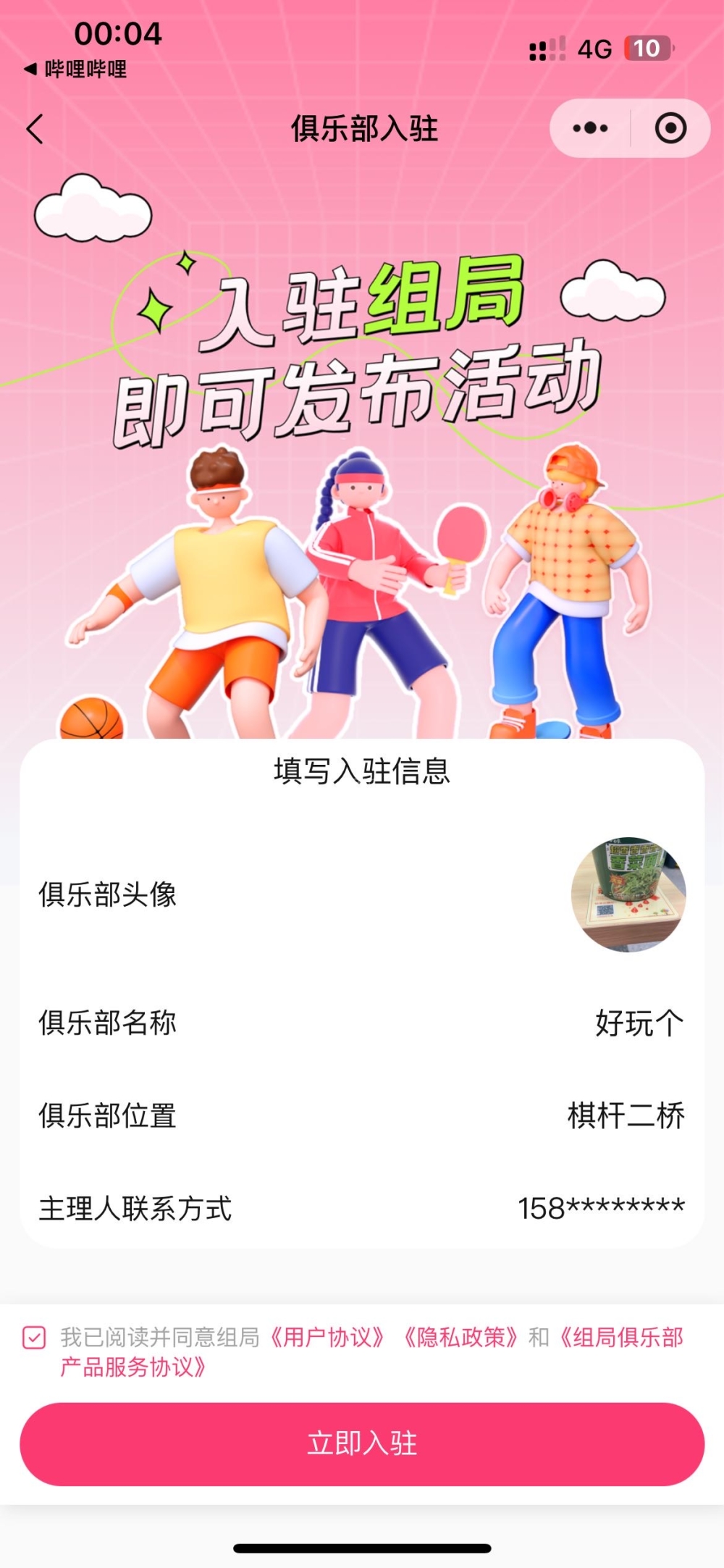The height and width of the screenshot is (1568, 724).
Task: Tap the 立即入驻 button
Action: pos(362,1443)
